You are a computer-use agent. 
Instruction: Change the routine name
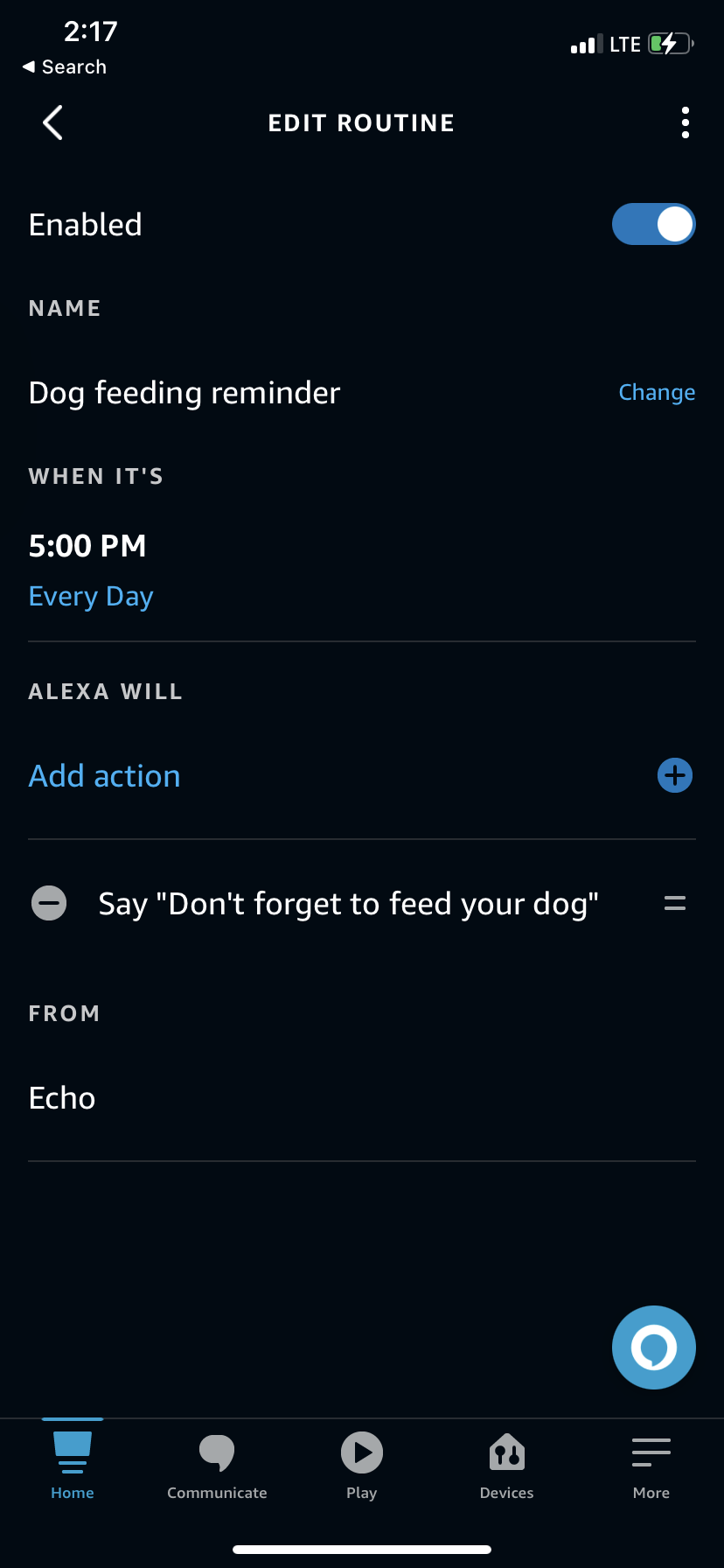click(x=657, y=392)
